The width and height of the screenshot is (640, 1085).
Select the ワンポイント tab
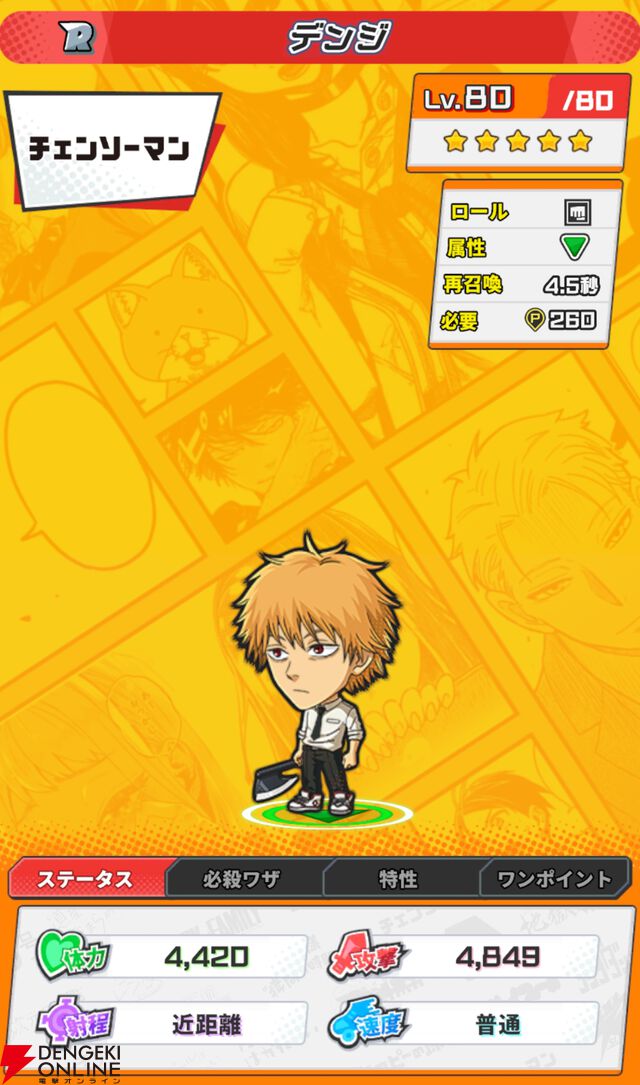[554, 879]
